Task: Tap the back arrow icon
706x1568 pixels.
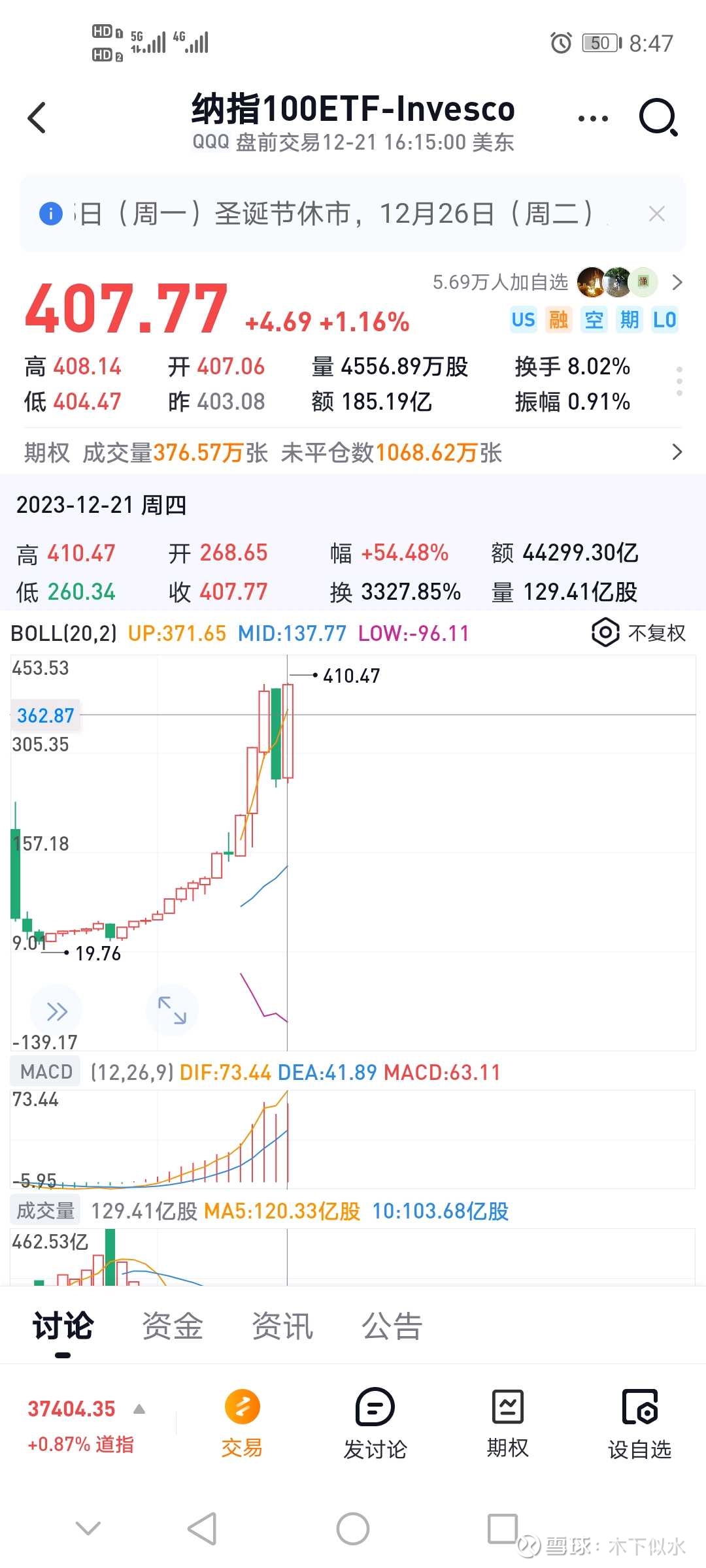Action: [36, 118]
